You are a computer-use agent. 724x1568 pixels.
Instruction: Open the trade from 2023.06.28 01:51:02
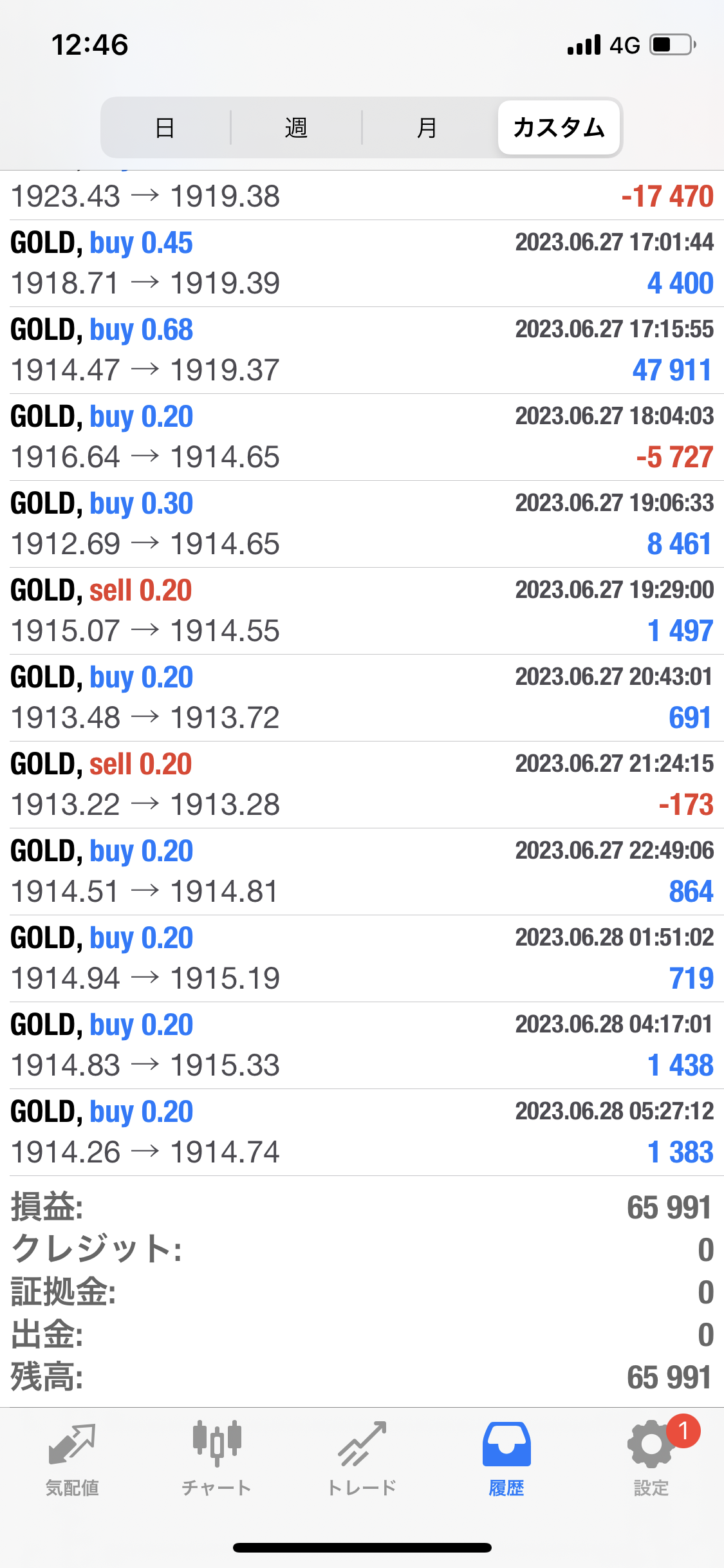(x=362, y=958)
